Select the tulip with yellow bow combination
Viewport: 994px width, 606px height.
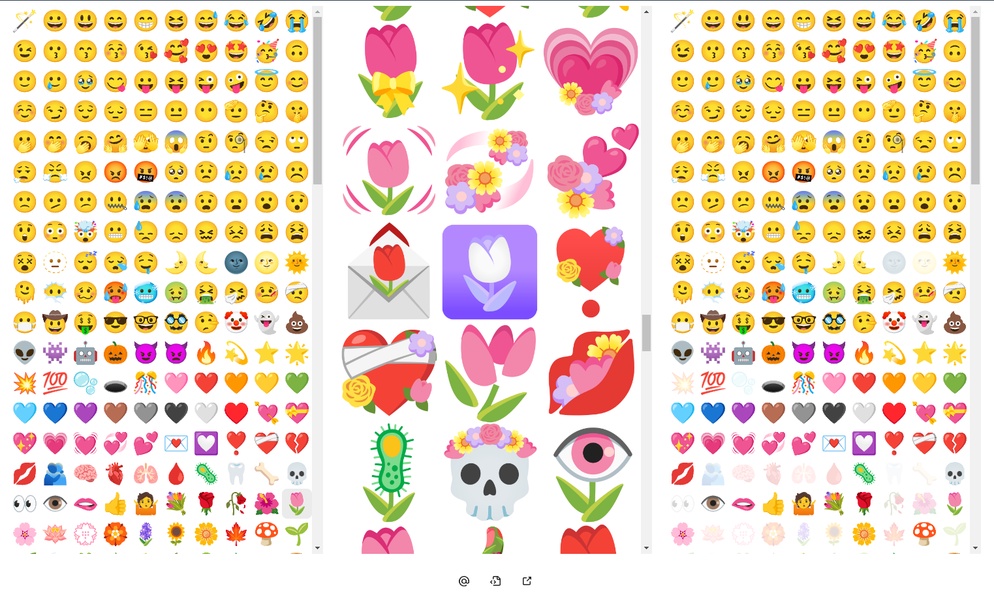pos(388,68)
